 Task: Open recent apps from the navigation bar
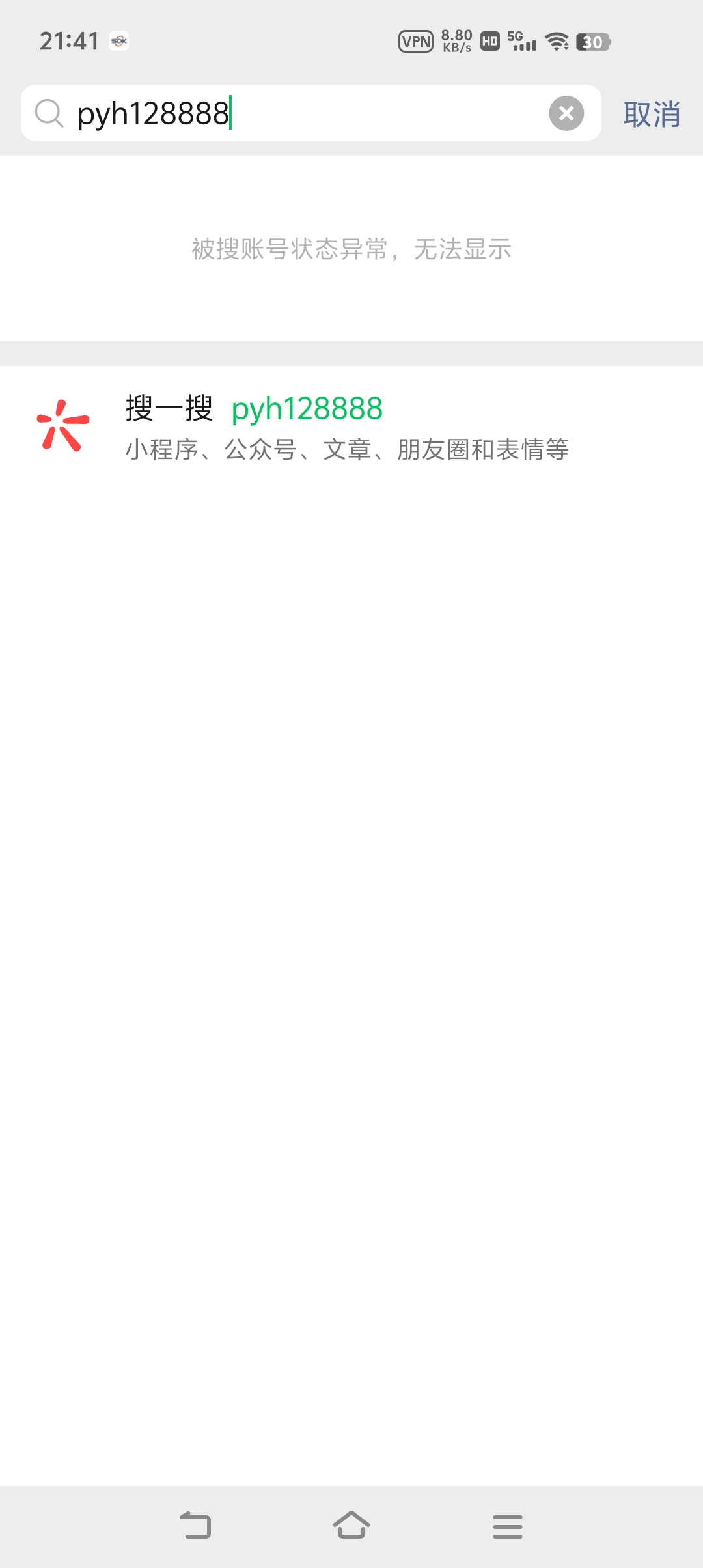[x=508, y=1526]
